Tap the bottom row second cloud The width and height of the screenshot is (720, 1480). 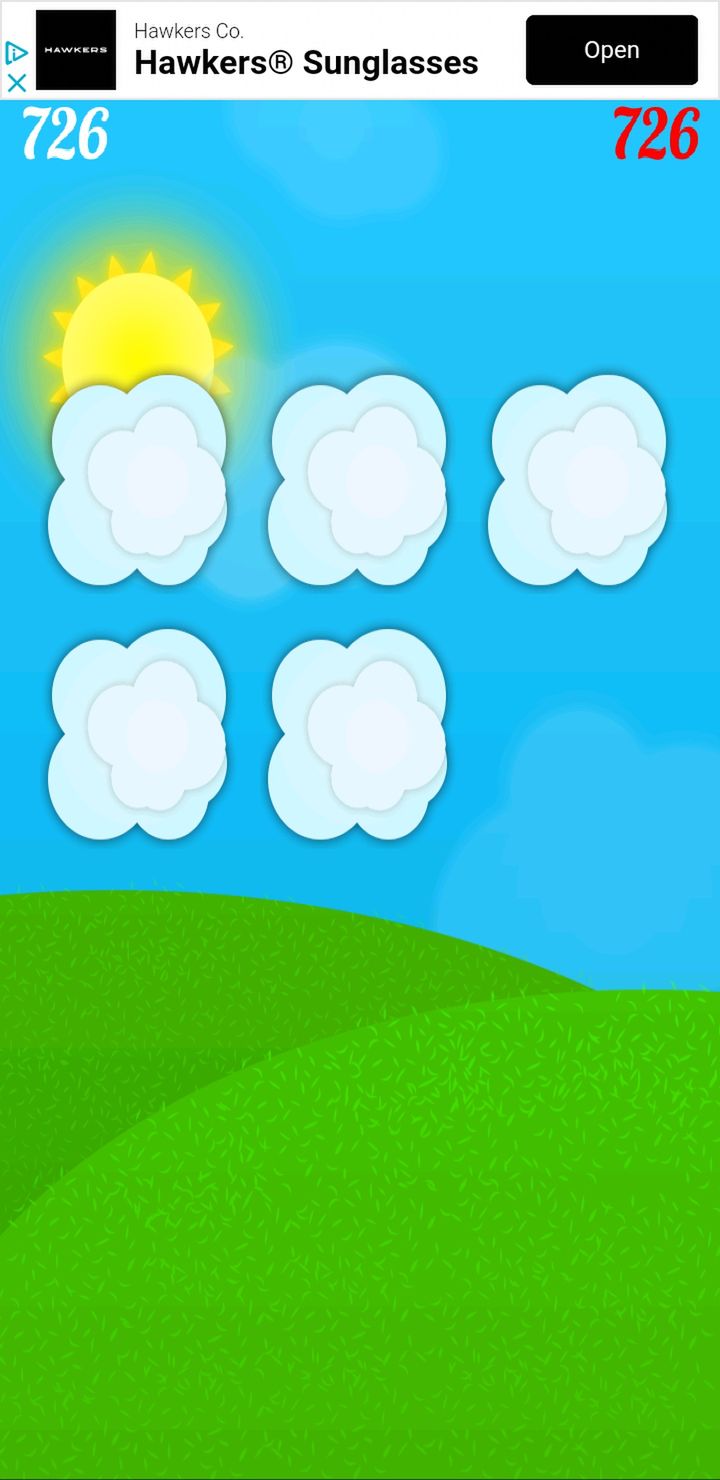pos(358,735)
